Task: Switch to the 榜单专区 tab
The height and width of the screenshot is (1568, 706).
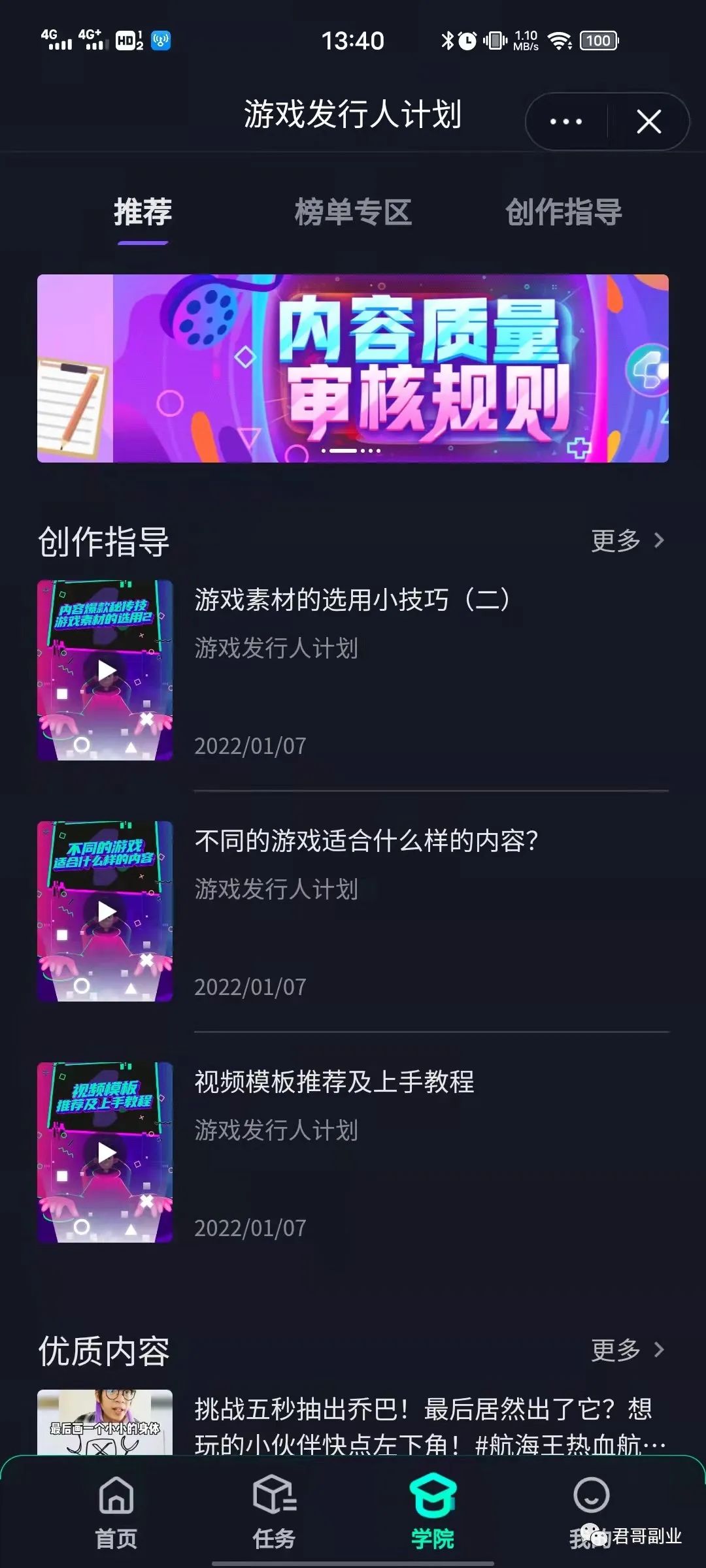Action: 353,212
